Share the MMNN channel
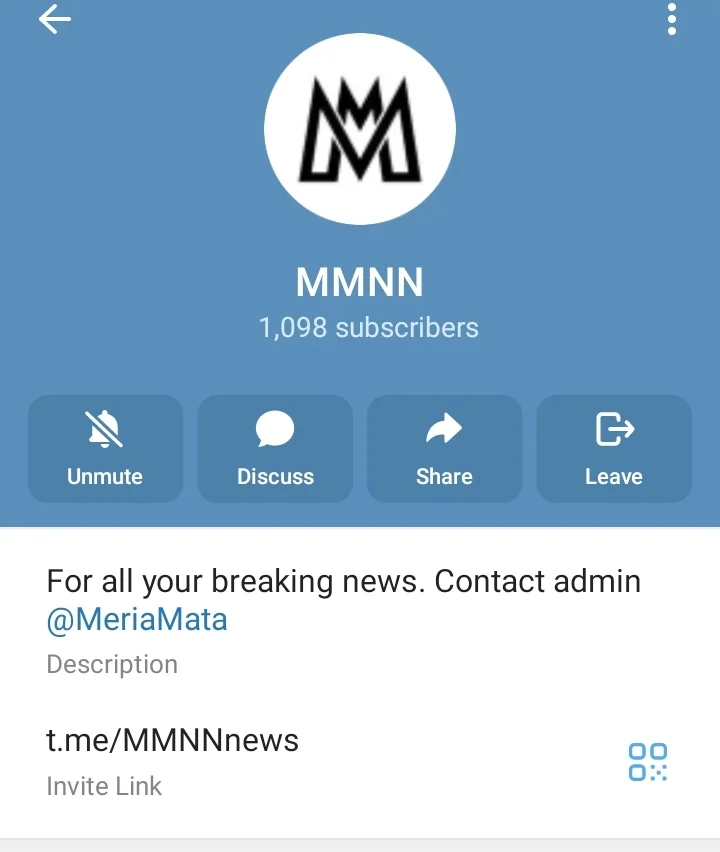Screen dimensions: 720x852 tap(444, 448)
